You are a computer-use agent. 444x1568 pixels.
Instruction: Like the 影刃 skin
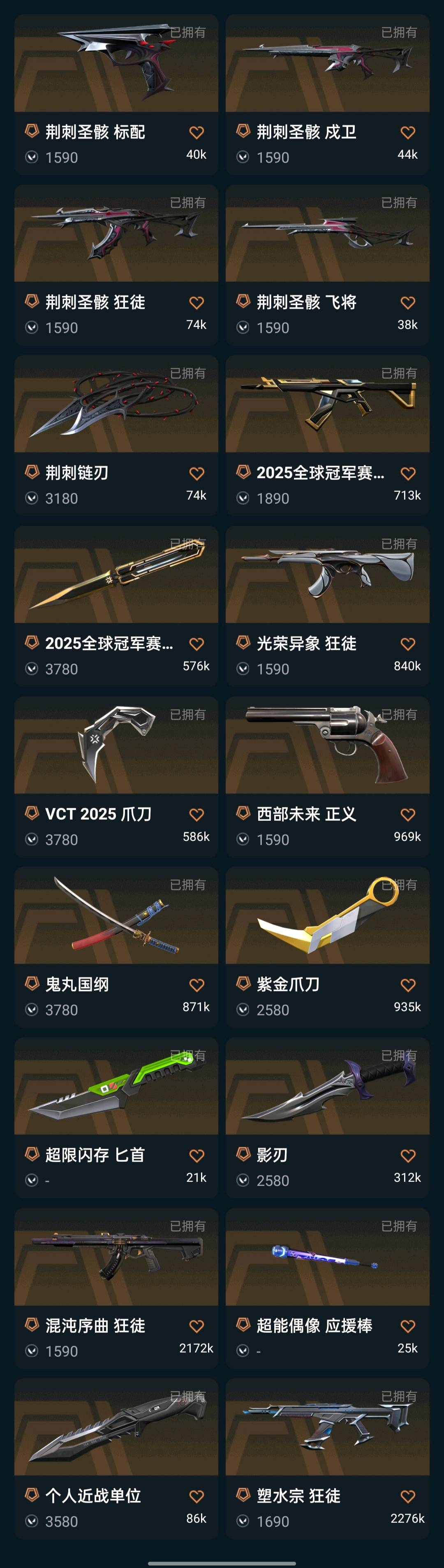point(407,1155)
